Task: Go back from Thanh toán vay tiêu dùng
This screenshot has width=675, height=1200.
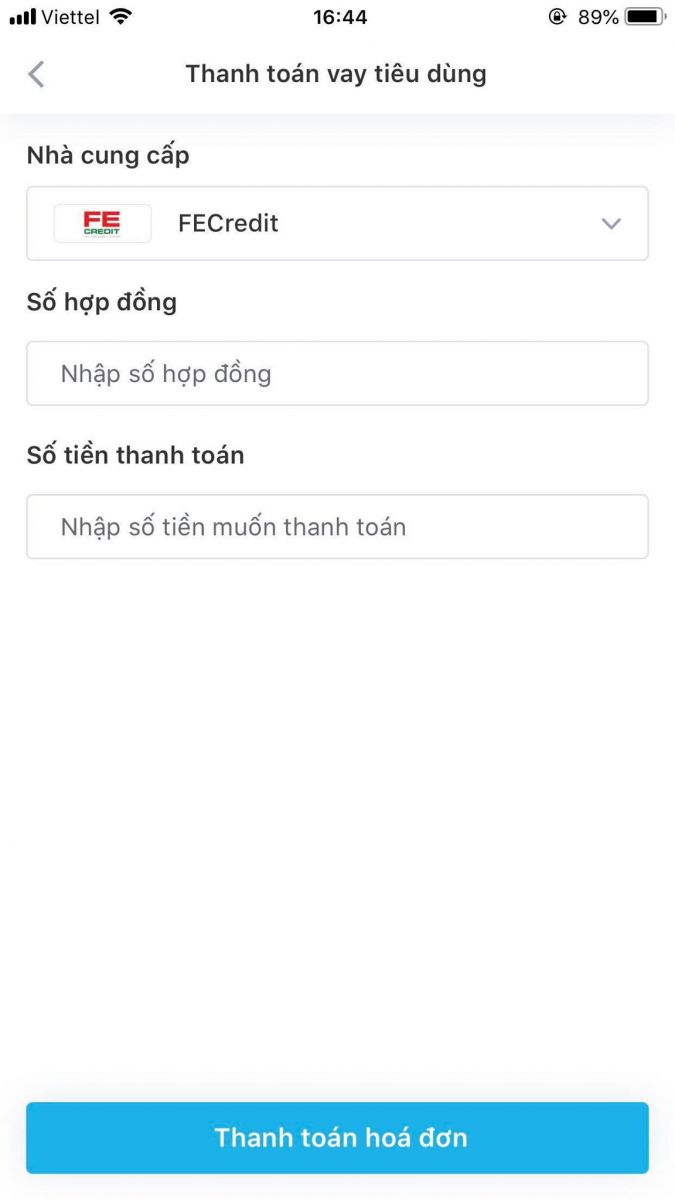Action: [37, 74]
